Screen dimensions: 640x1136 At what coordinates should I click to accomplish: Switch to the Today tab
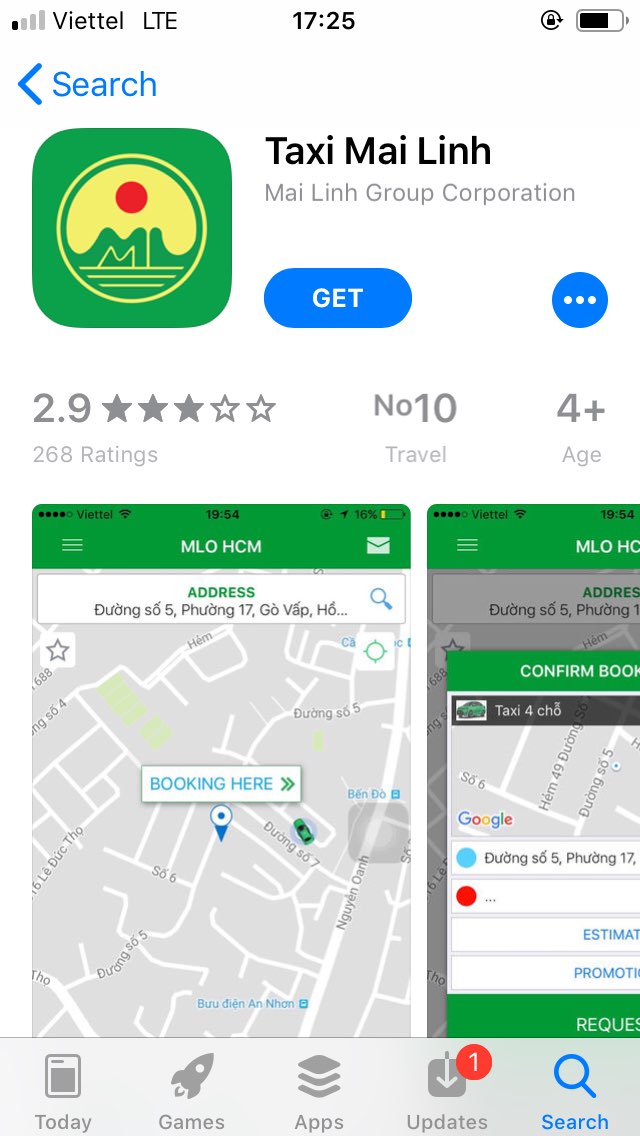(63, 1092)
